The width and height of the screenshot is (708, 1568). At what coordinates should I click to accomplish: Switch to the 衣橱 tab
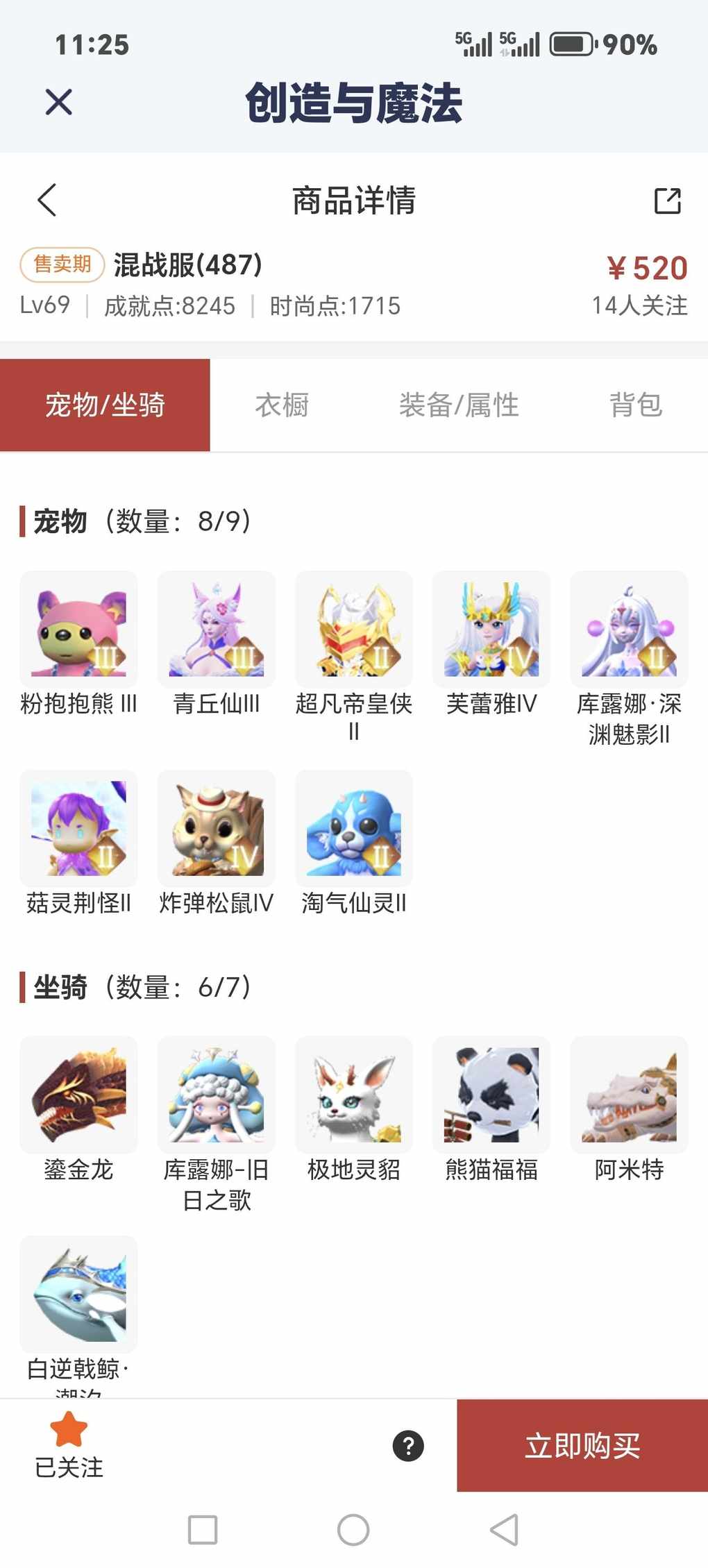(x=282, y=405)
